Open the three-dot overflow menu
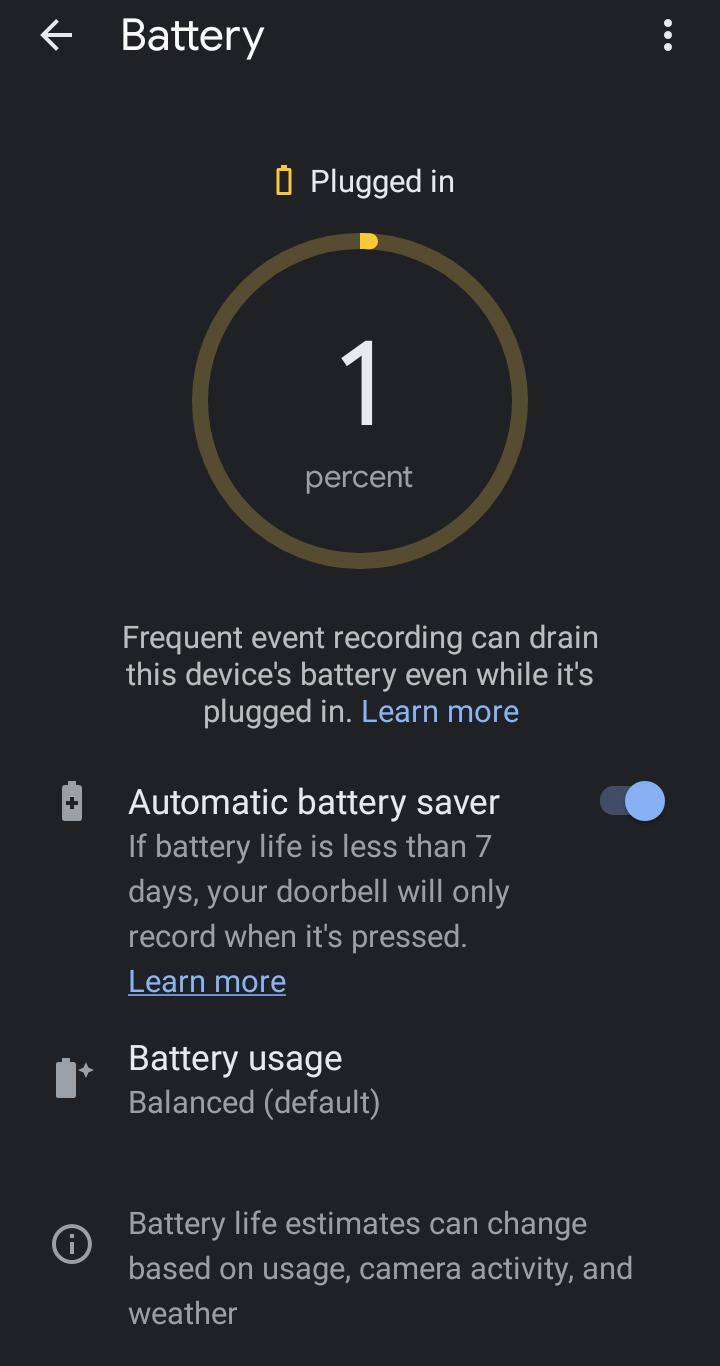Screen dimensions: 720x1366 click(667, 36)
